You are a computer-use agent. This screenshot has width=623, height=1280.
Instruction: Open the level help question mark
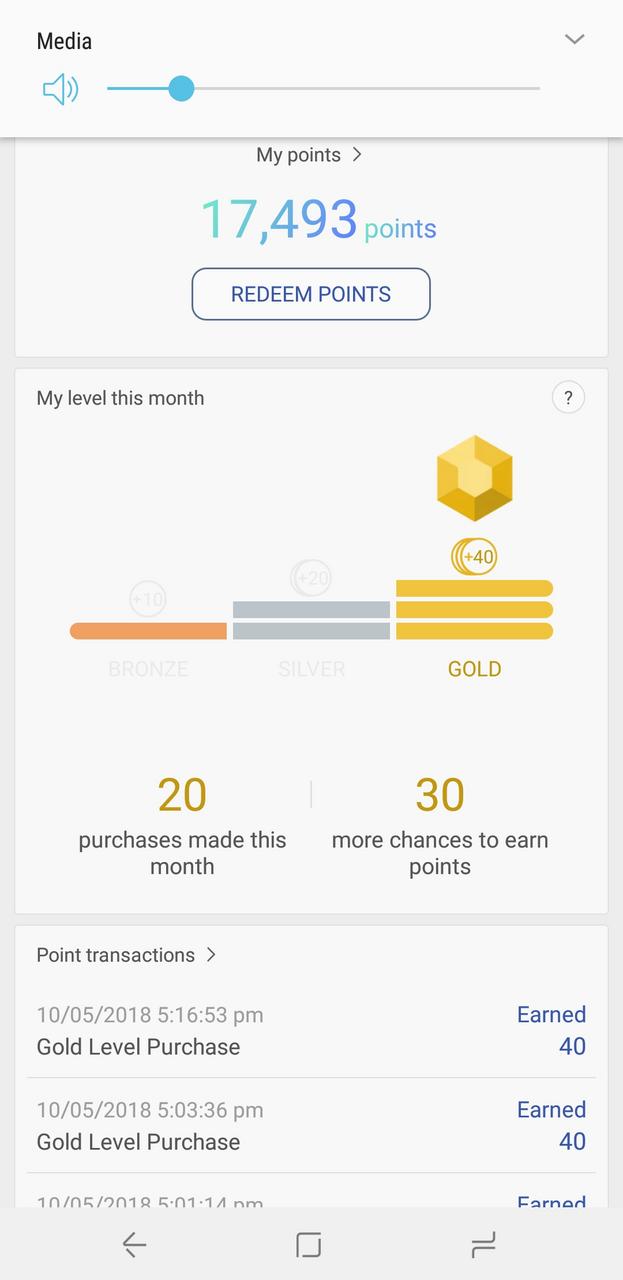pyautogui.click(x=568, y=398)
